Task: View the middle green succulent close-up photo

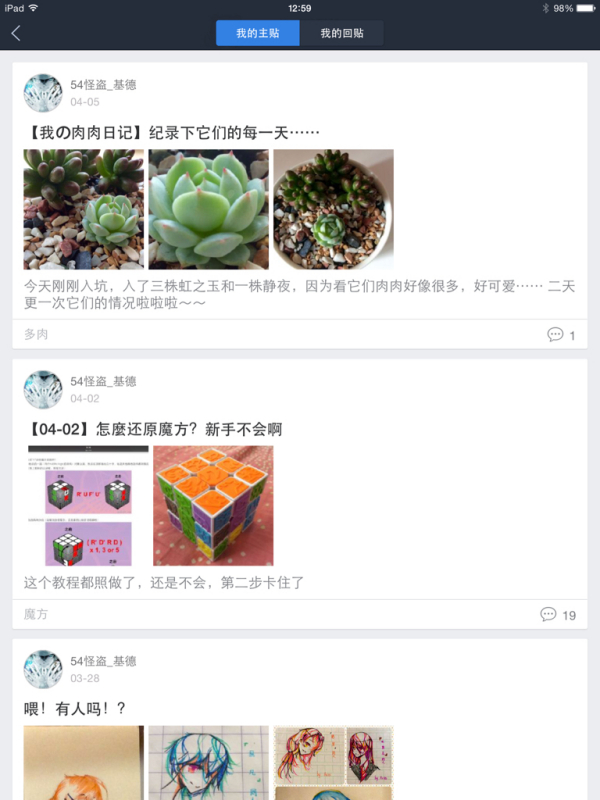Action: pyautogui.click(x=208, y=209)
